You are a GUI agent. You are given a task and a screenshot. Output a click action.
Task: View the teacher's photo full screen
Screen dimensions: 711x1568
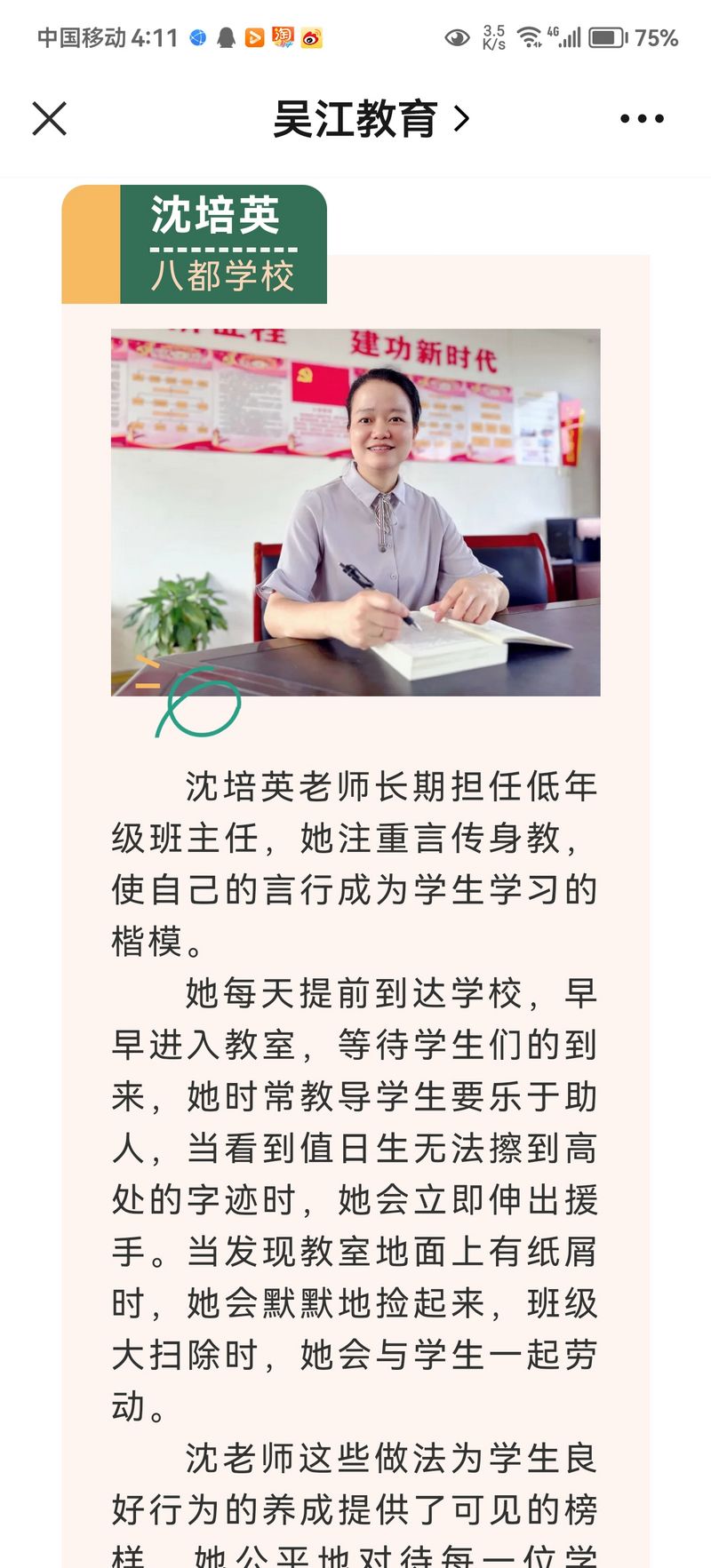click(x=355, y=513)
